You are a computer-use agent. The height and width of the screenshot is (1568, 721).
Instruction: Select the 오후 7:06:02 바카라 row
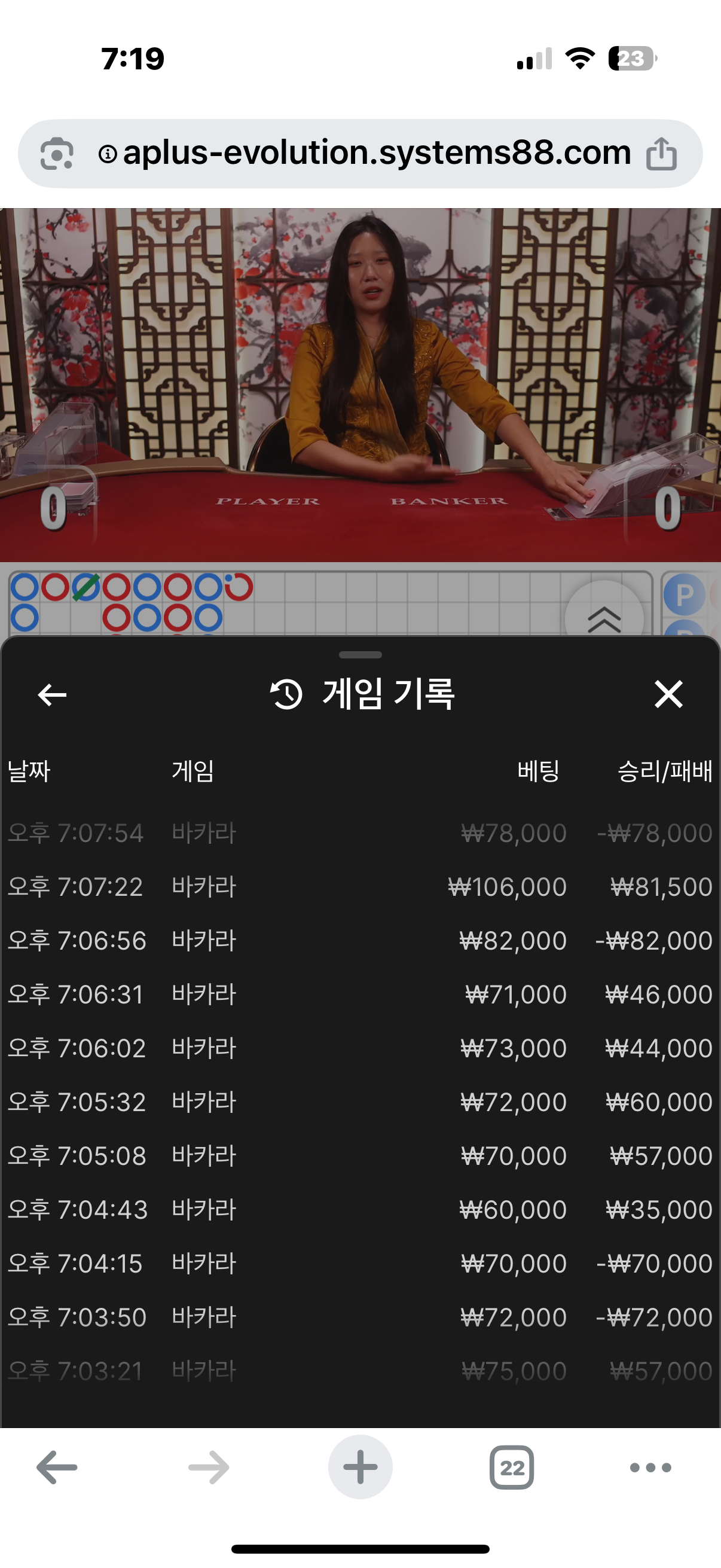(360, 1048)
